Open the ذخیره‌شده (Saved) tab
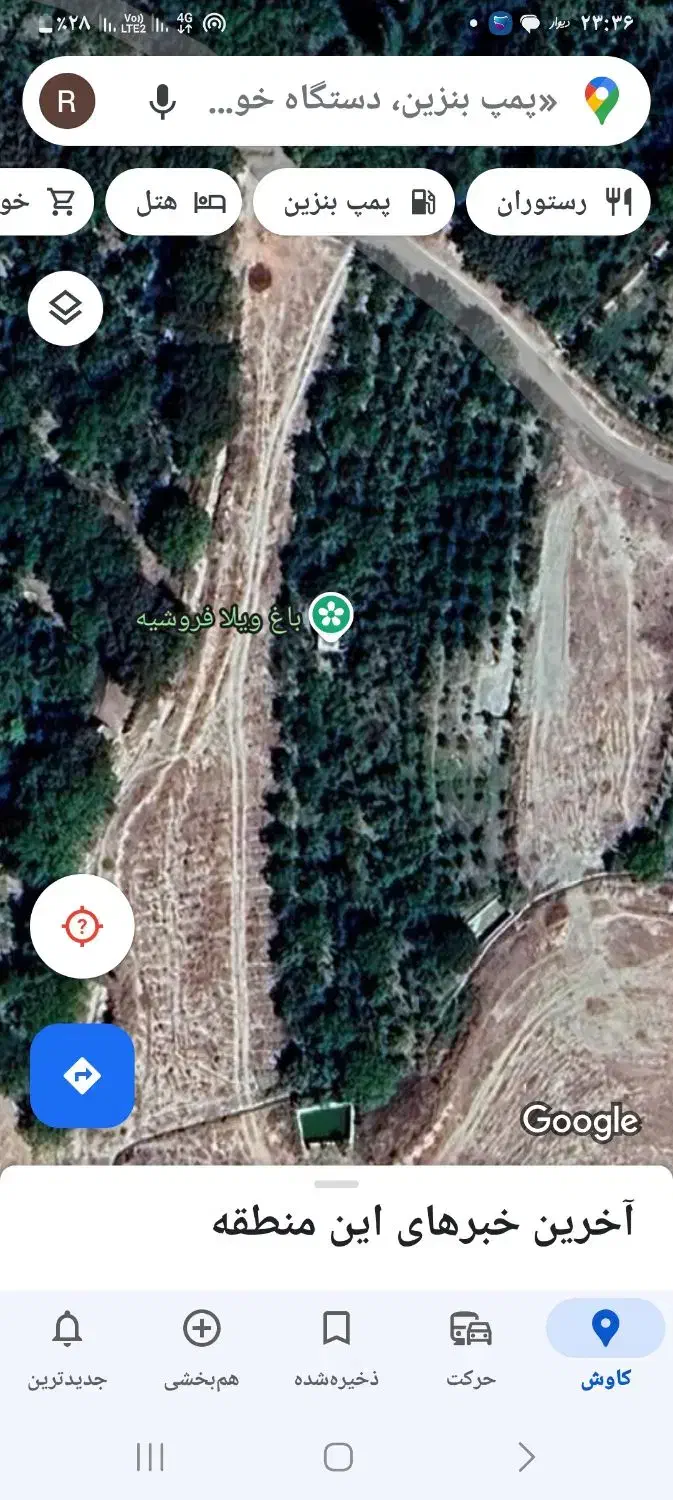Image resolution: width=673 pixels, height=1500 pixels. pyautogui.click(x=337, y=1350)
